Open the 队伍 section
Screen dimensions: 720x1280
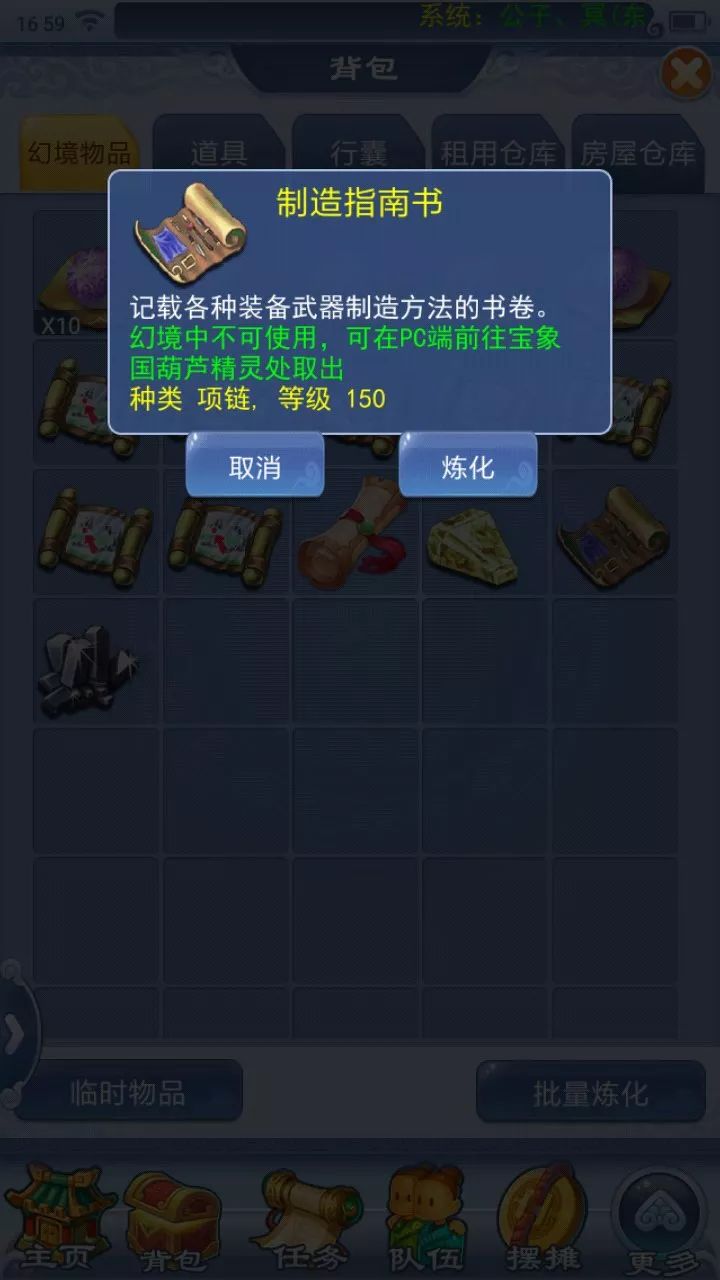click(427, 1214)
